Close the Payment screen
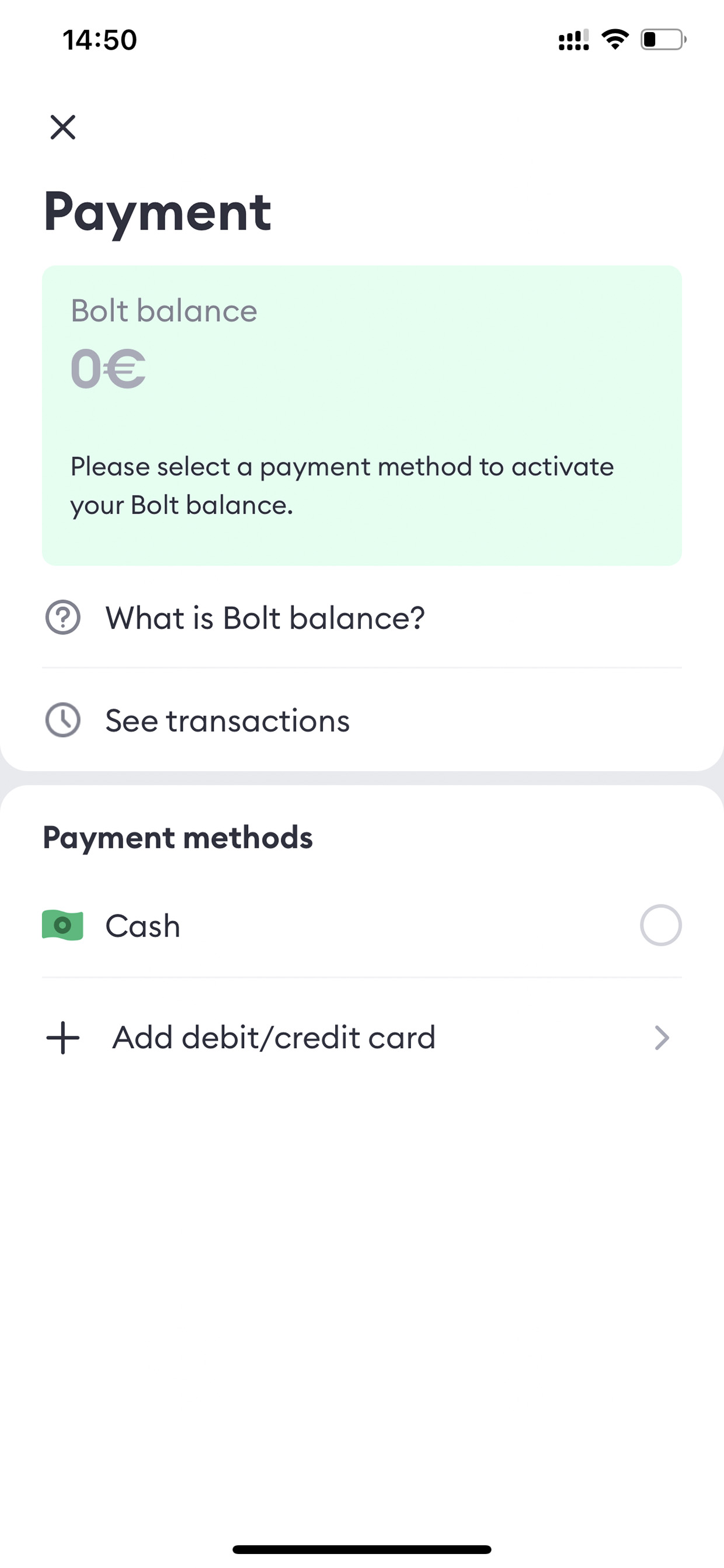 (62, 127)
